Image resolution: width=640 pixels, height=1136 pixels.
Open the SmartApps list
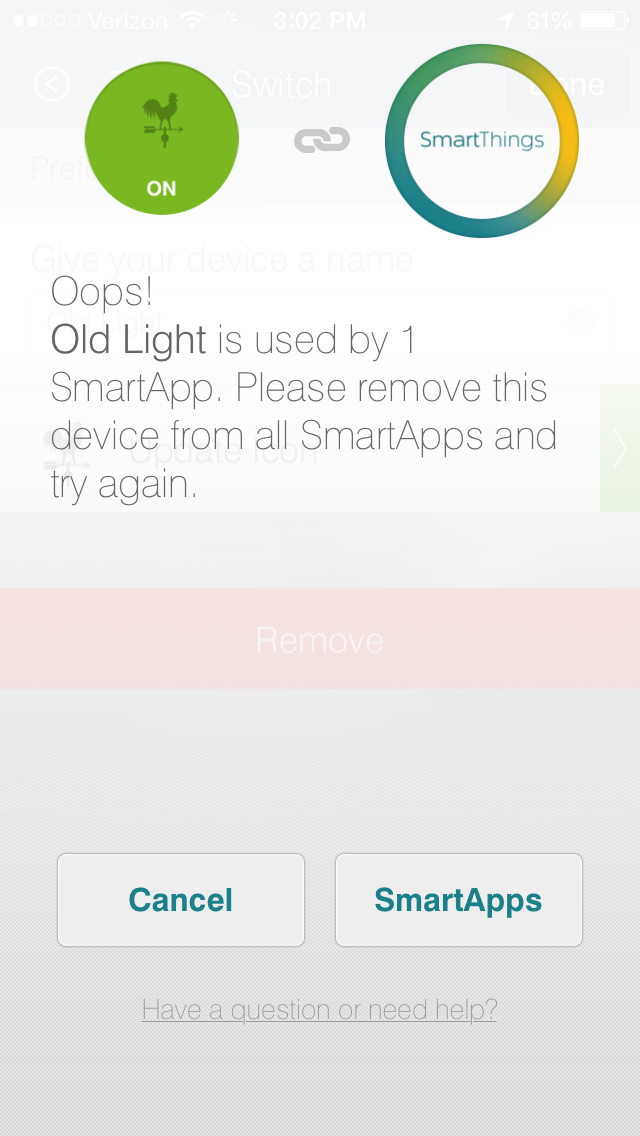tap(458, 900)
